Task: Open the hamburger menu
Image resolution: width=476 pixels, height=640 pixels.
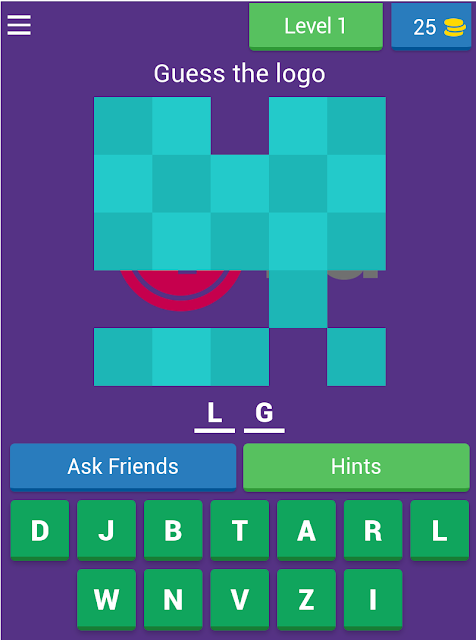Action: point(19,25)
